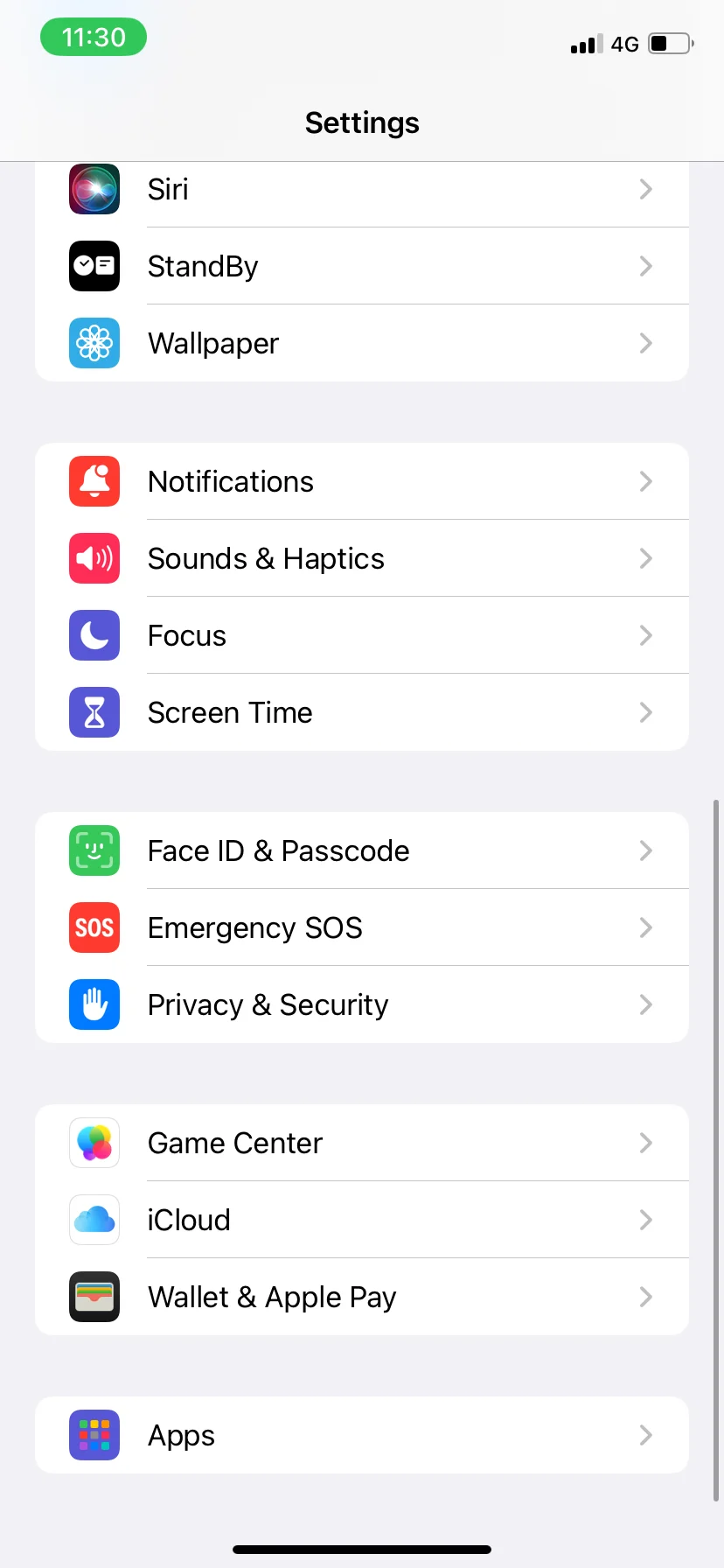Image resolution: width=724 pixels, height=1568 pixels.
Task: Tap the Game Center icon
Action: click(x=94, y=1143)
